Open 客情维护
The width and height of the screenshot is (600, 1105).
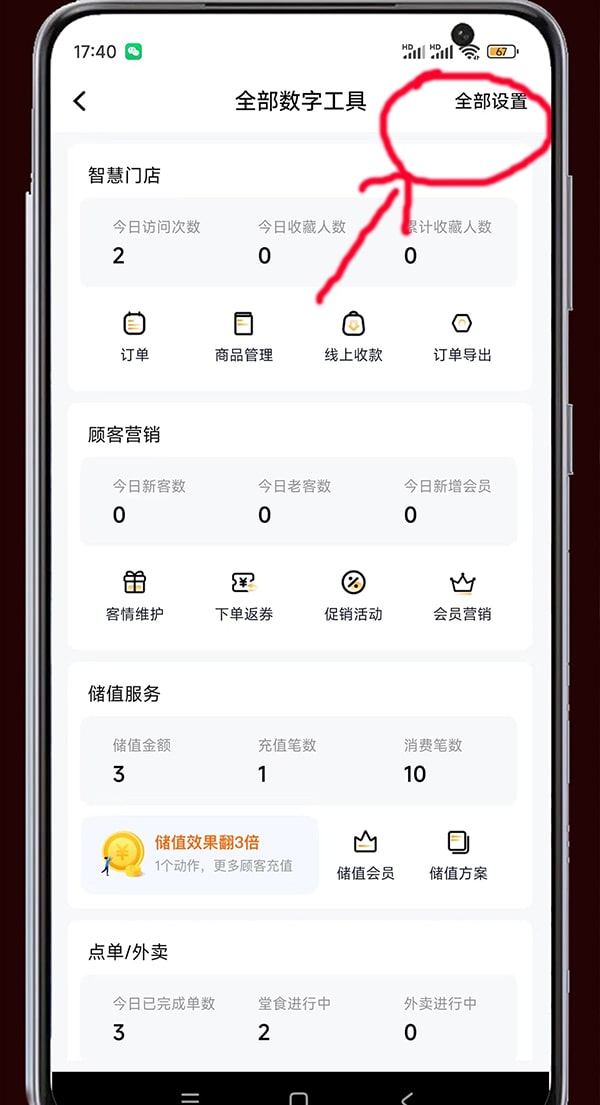134,597
